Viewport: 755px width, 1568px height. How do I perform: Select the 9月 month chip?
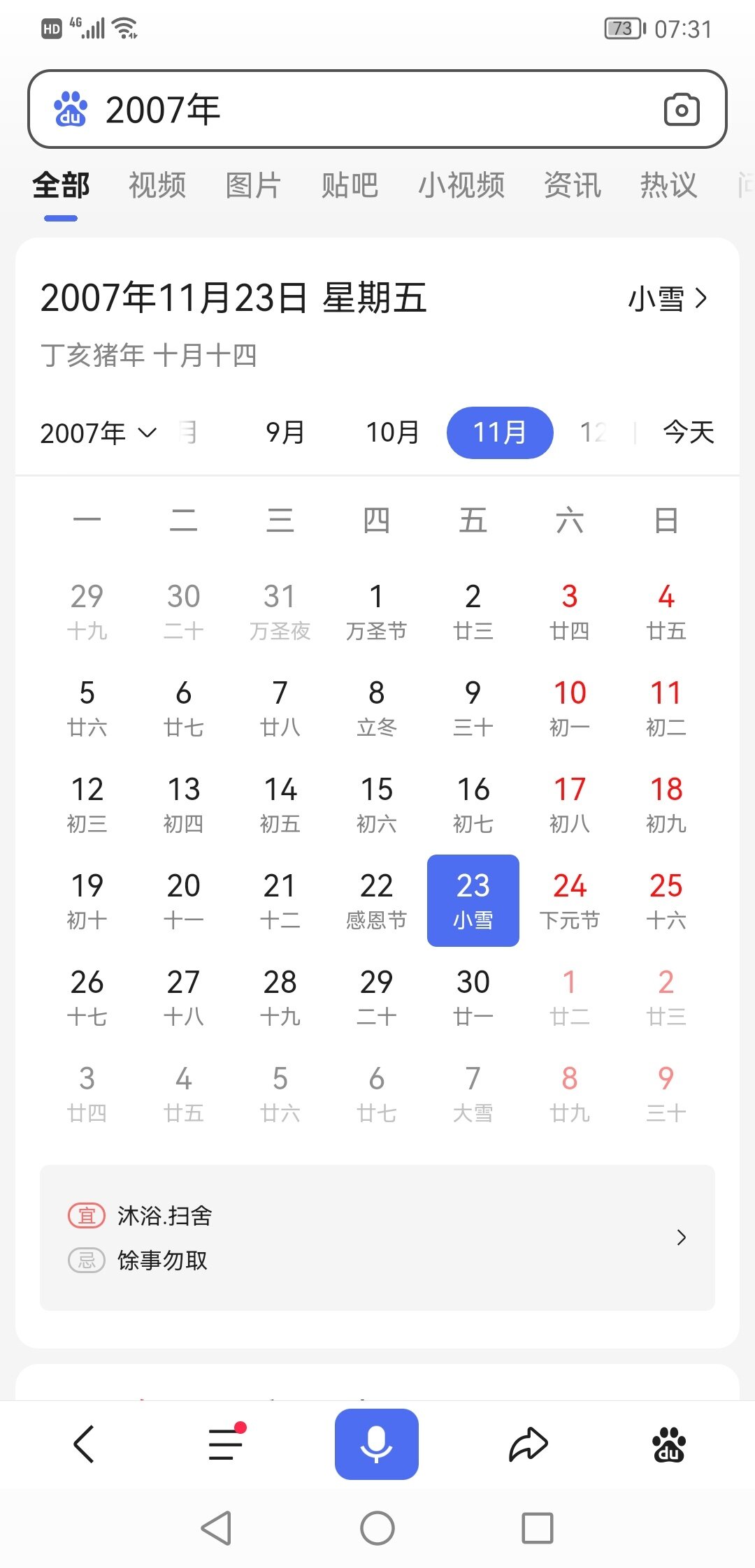(x=285, y=433)
